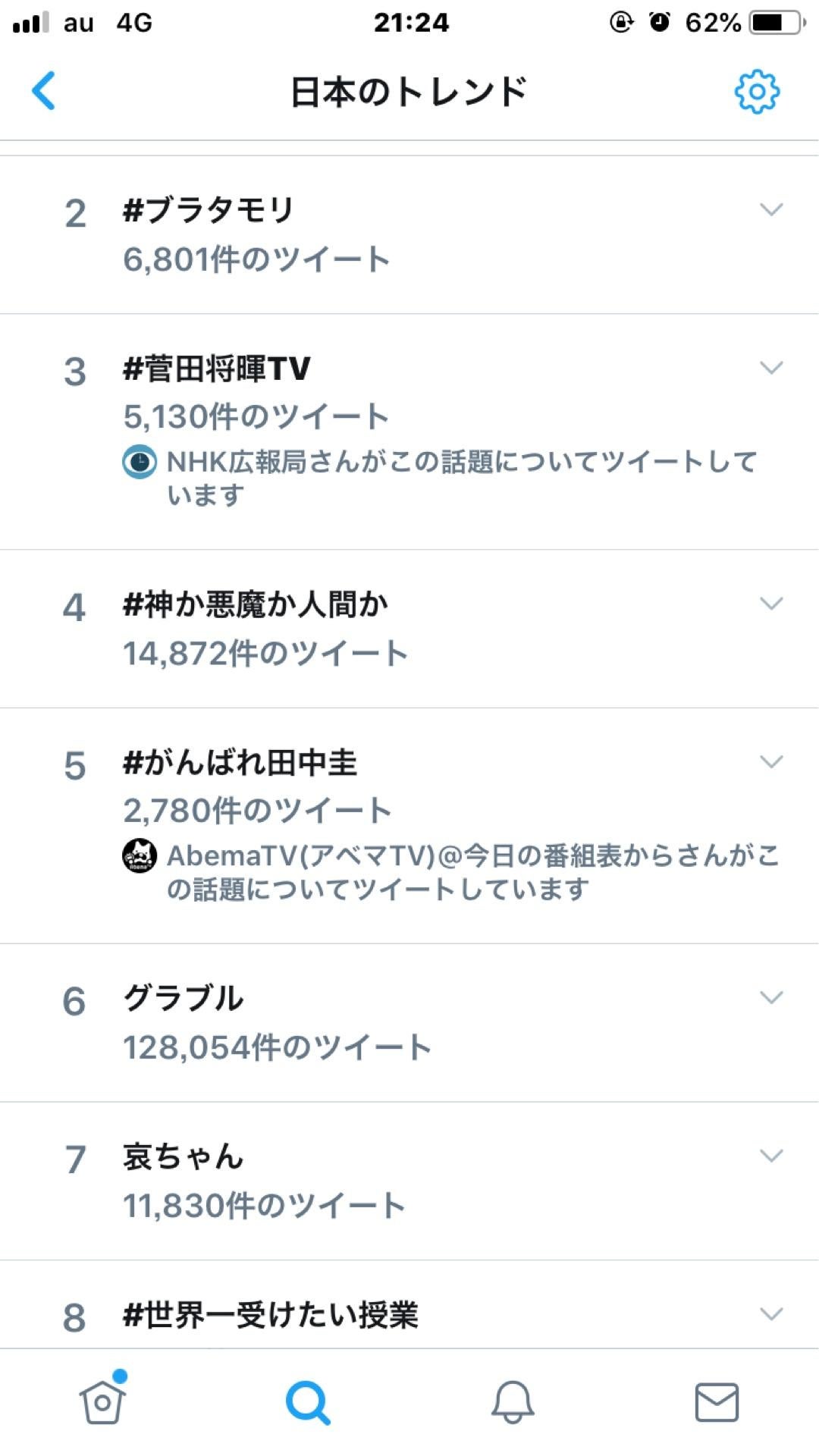This screenshot has width=819, height=1456.
Task: Expand the chevron next to #ブラタモリ
Action: [771, 209]
